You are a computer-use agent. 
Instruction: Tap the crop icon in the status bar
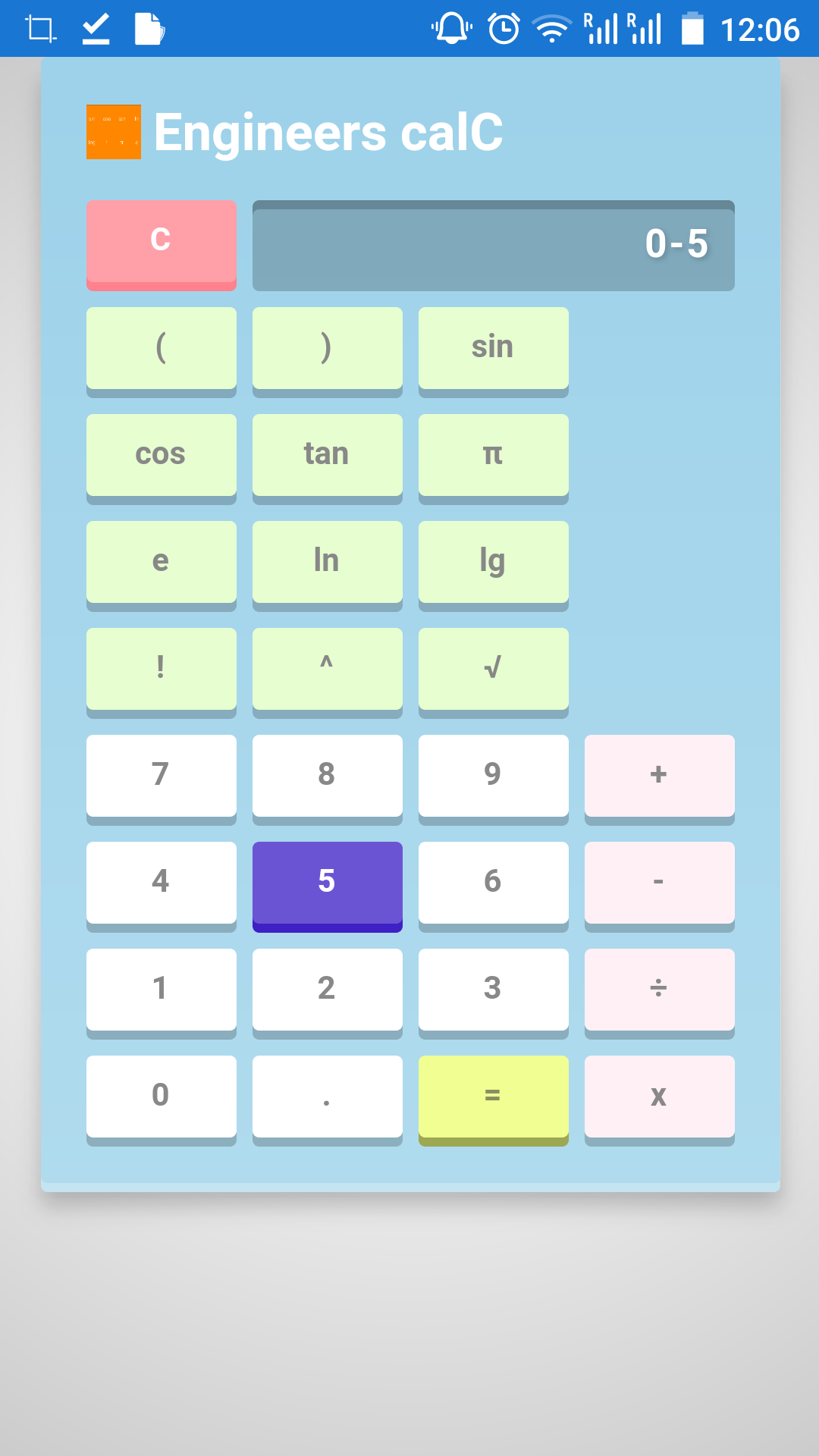click(x=39, y=29)
